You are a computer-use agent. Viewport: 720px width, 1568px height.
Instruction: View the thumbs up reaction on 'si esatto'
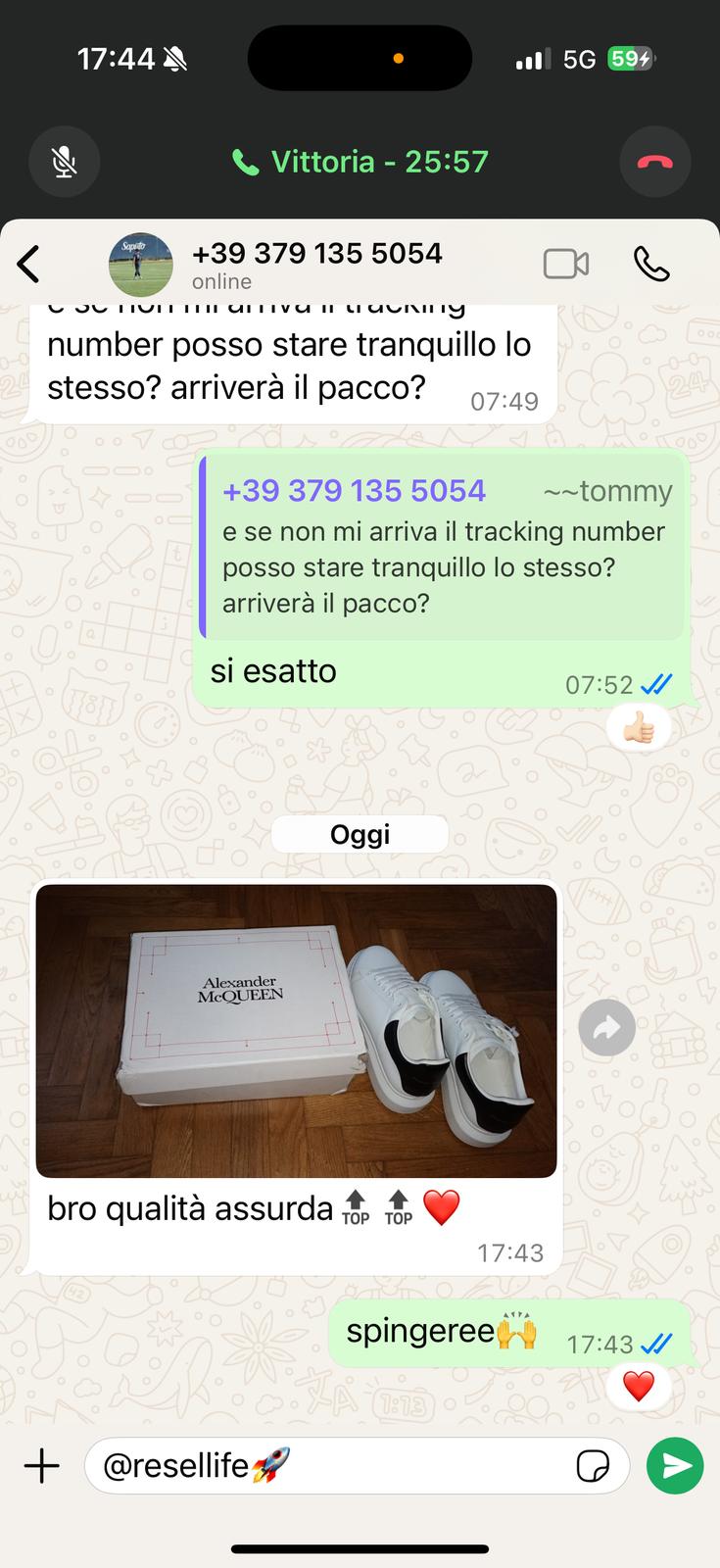[638, 728]
